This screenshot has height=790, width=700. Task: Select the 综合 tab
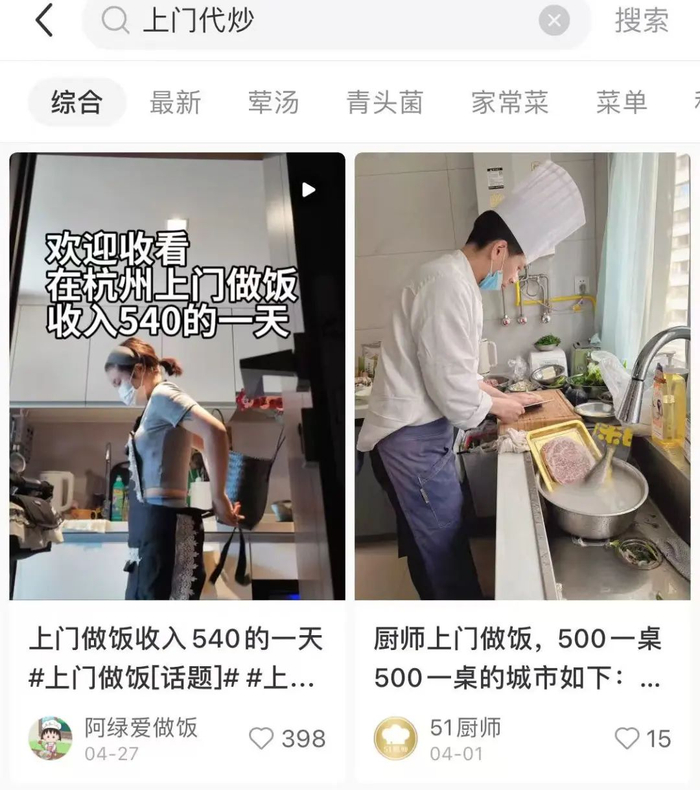(x=77, y=102)
